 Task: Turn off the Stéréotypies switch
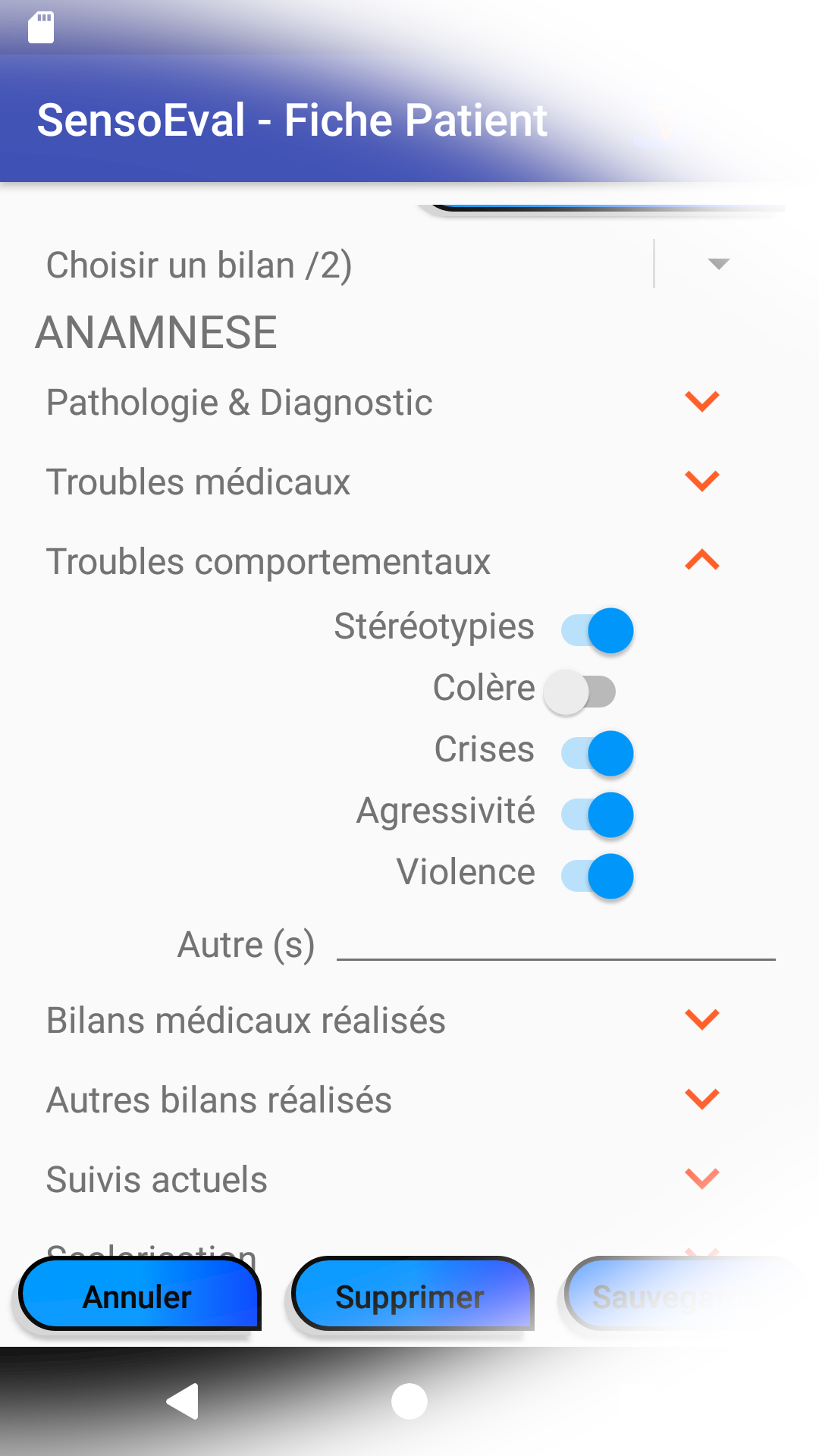pos(598,630)
